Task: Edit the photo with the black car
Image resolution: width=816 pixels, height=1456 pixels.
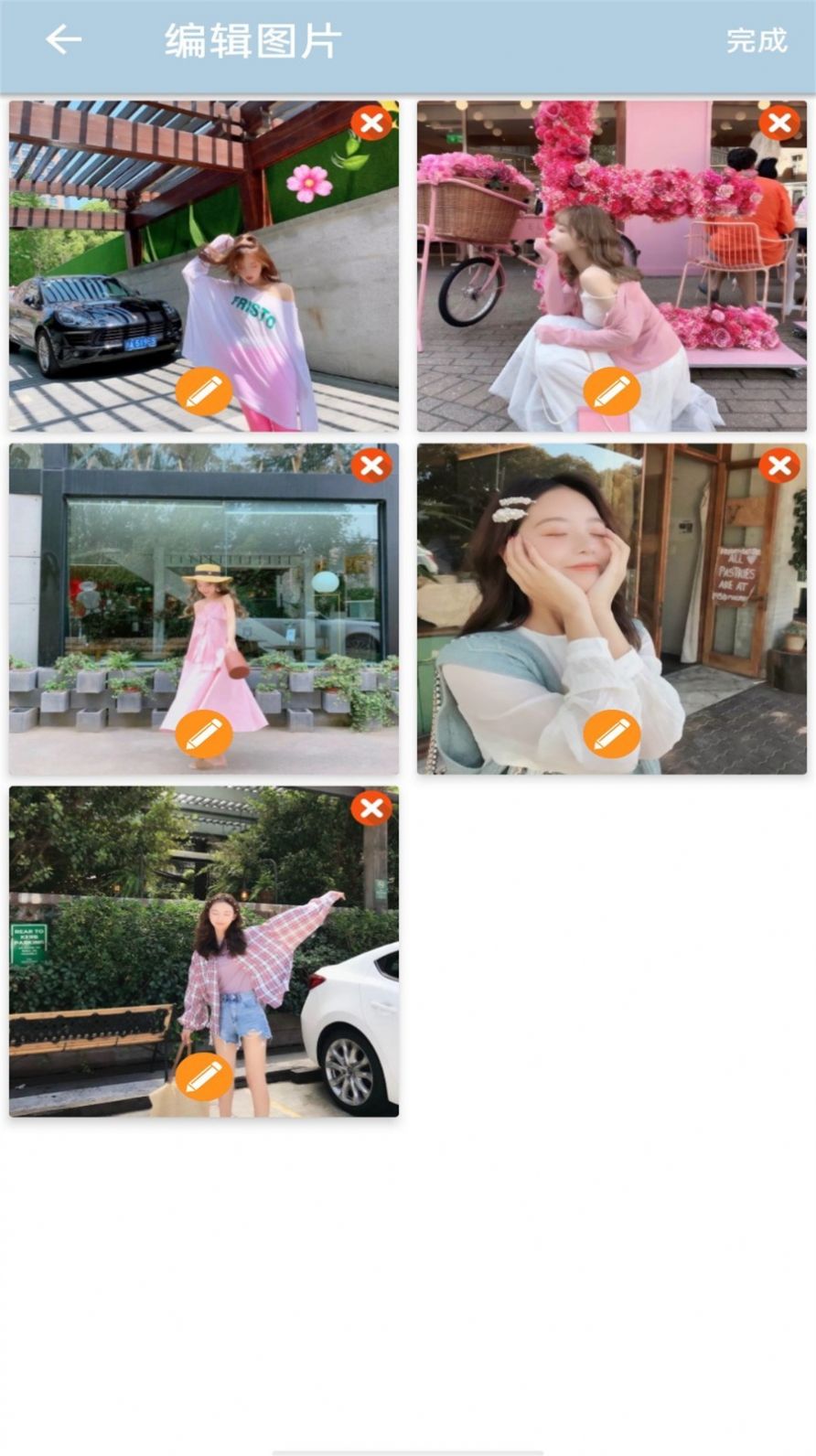Action: click(204, 391)
